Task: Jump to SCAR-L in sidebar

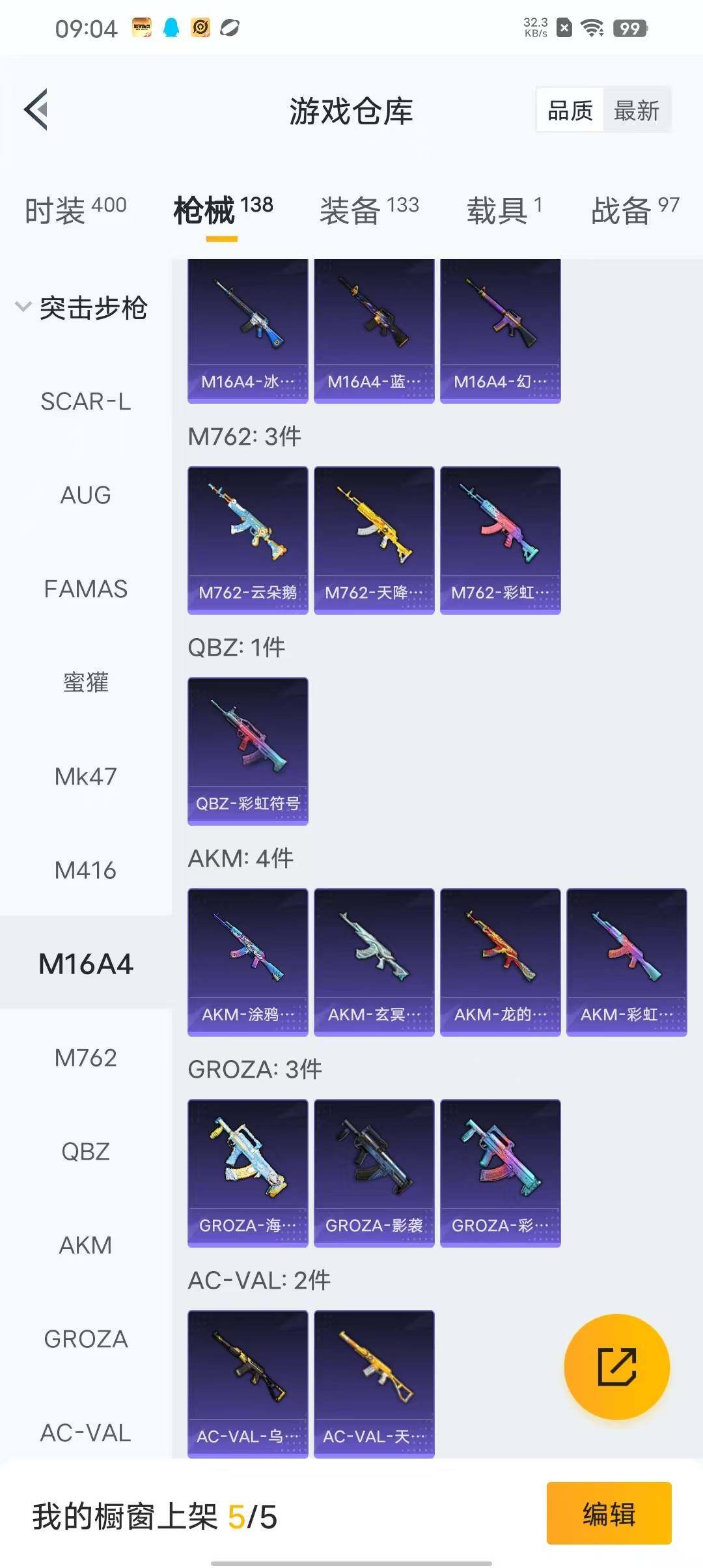Action: tap(85, 402)
